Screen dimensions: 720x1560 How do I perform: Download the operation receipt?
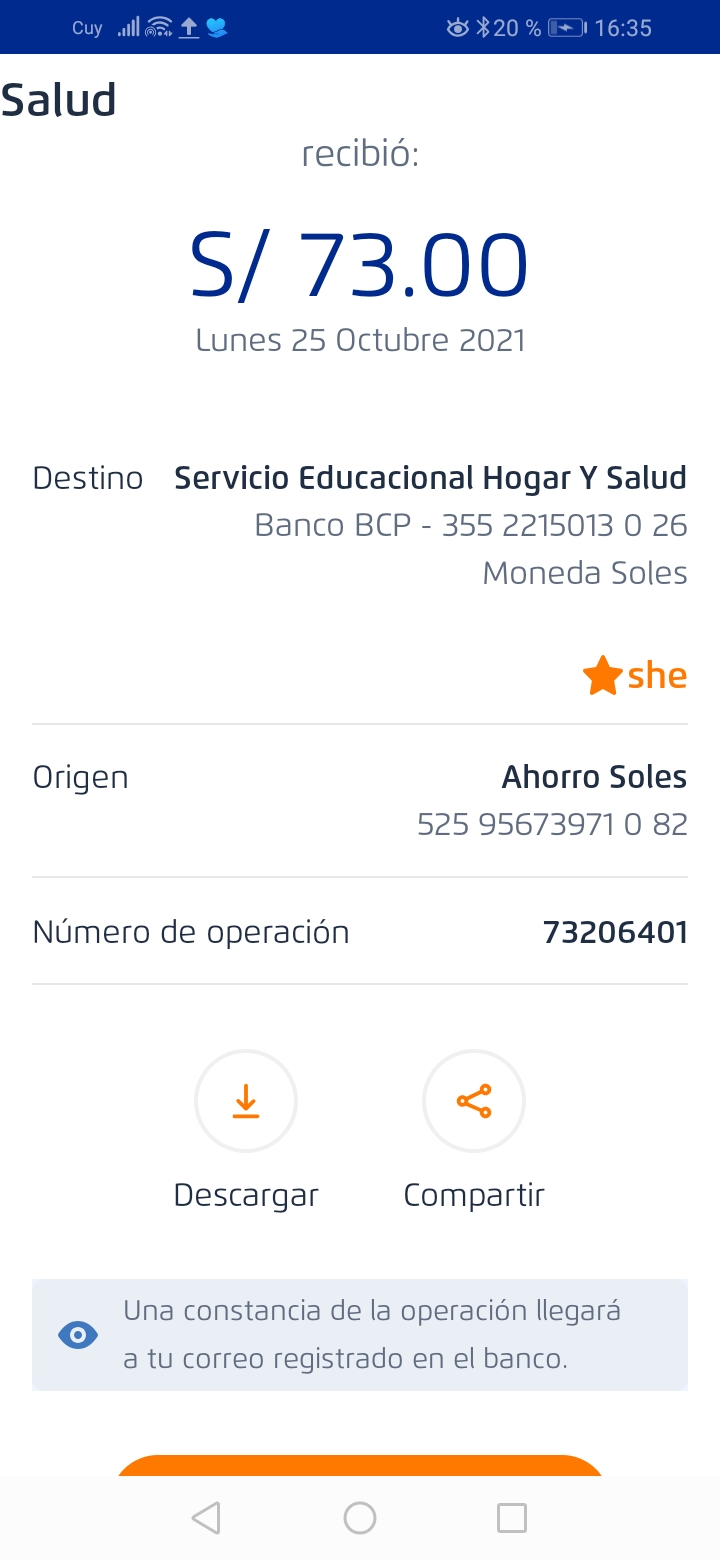point(246,1101)
